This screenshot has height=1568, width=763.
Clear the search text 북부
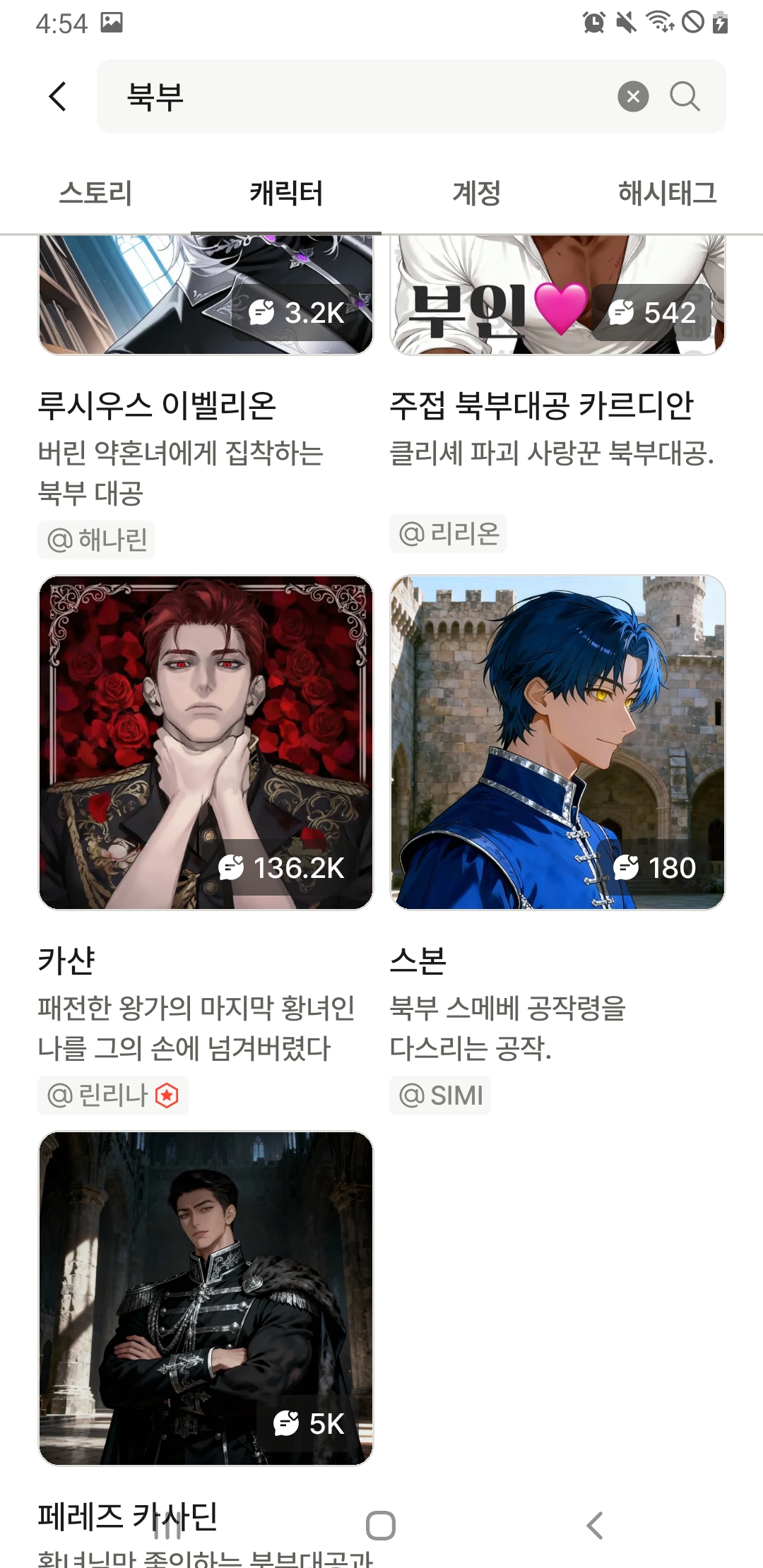point(633,97)
